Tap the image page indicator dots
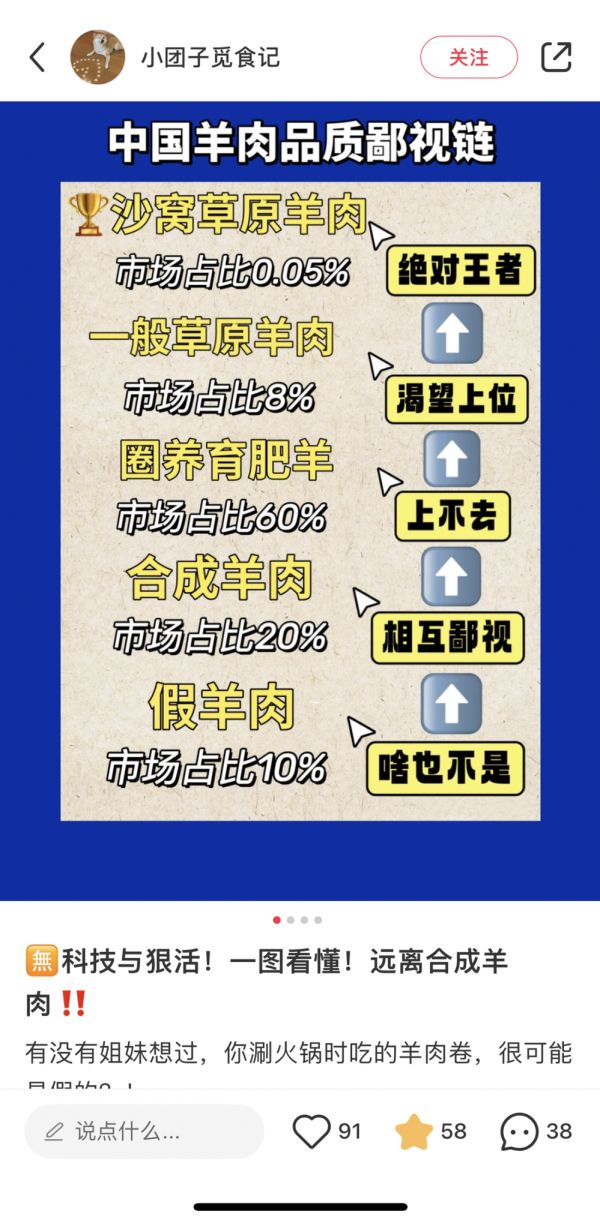The height and width of the screenshot is (1223, 600). [297, 919]
